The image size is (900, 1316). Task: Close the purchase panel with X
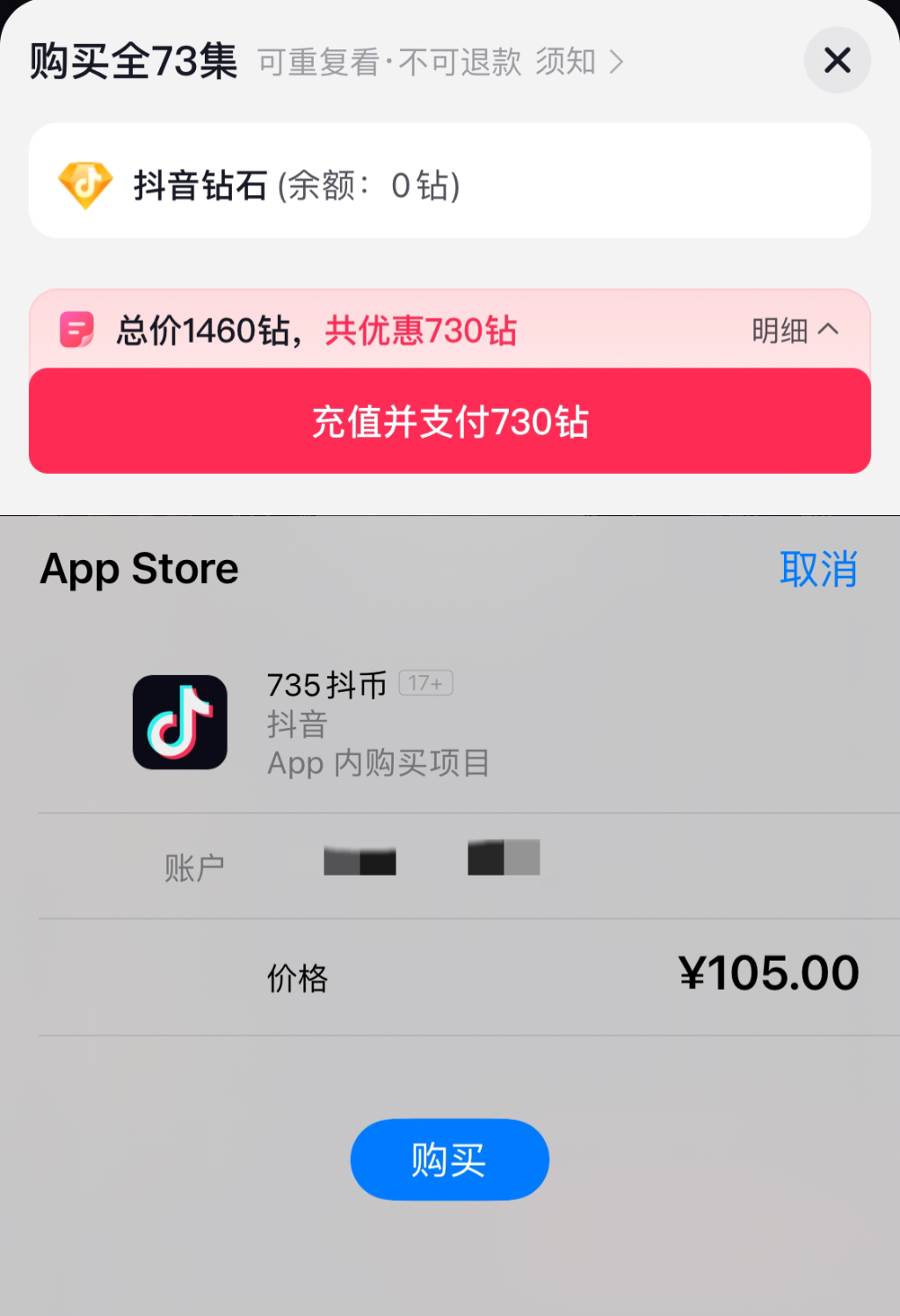837,61
